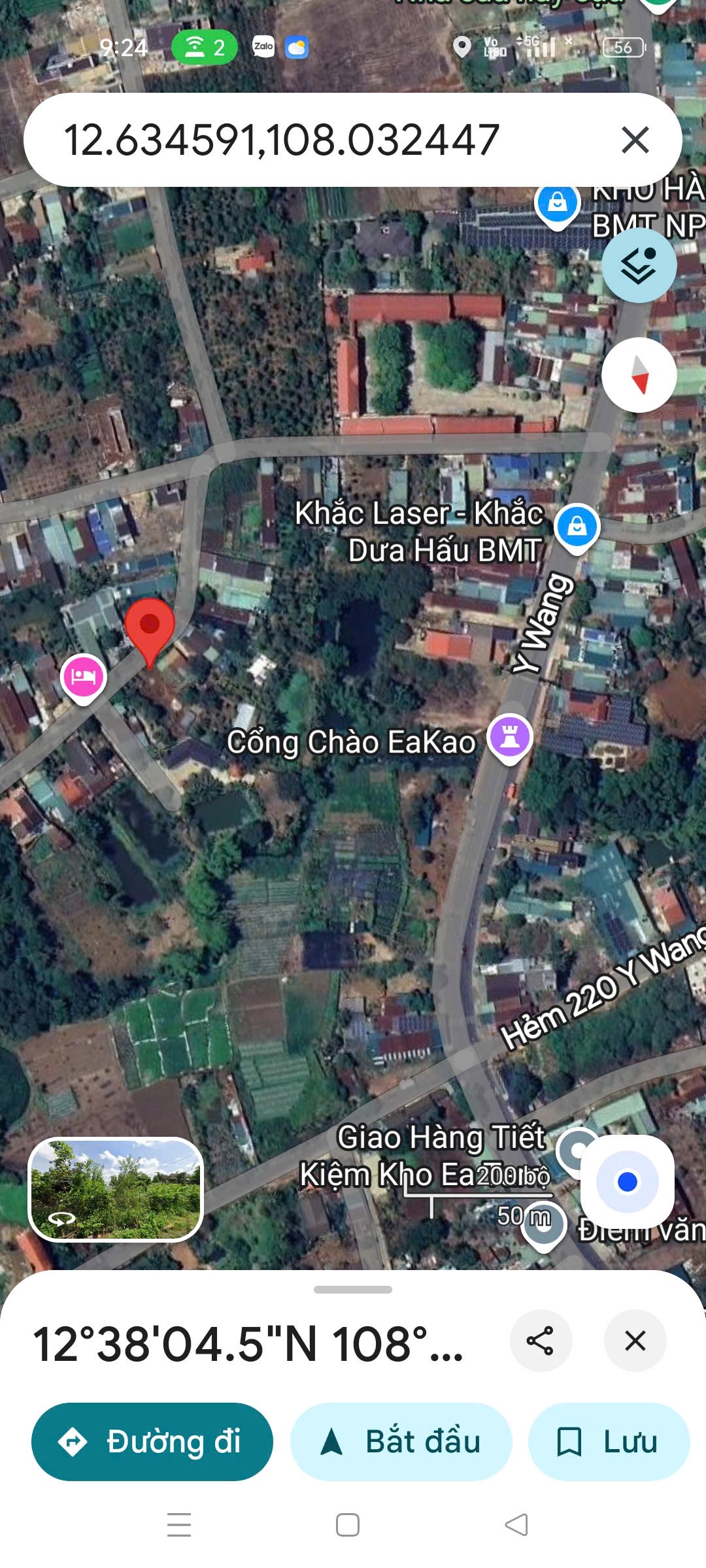Viewport: 706px width, 1568px height.
Task: Reset map orientation with compass
Action: pyautogui.click(x=639, y=374)
